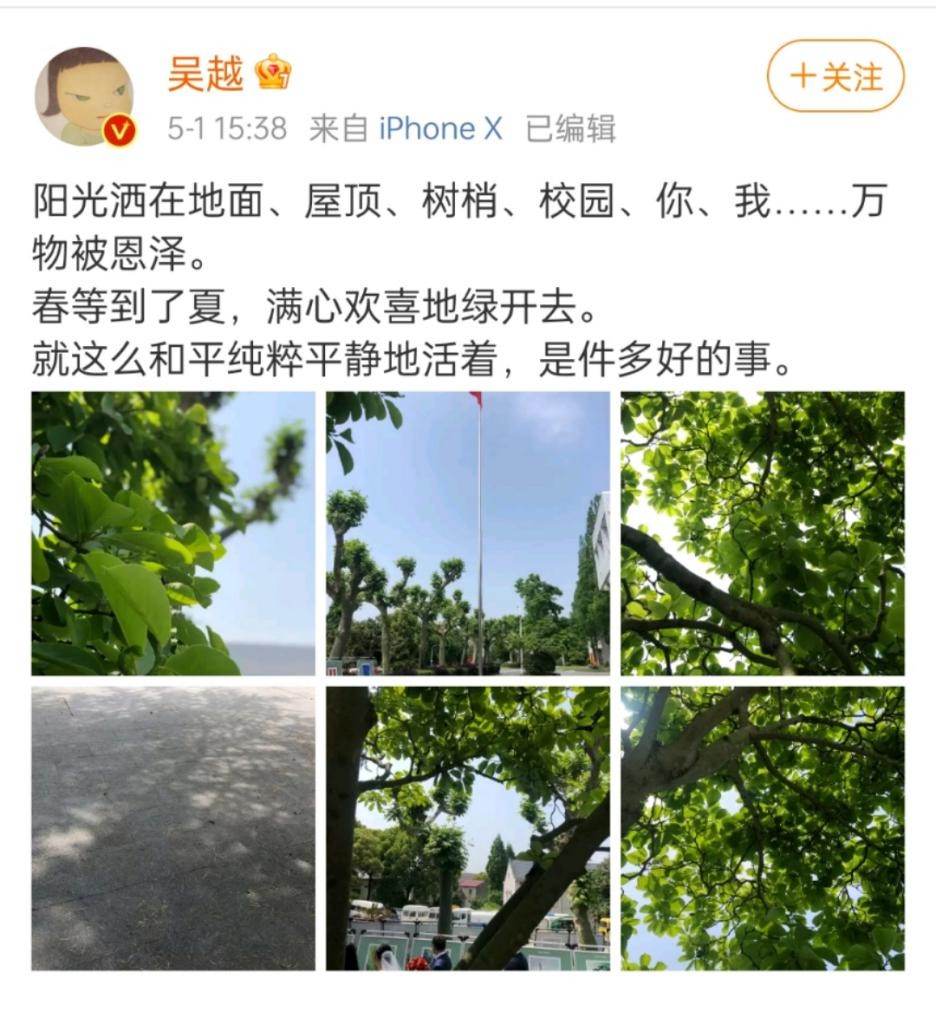Open the iPhone X source link
Image resolution: width=936 pixels, height=1018 pixels.
pos(440,129)
